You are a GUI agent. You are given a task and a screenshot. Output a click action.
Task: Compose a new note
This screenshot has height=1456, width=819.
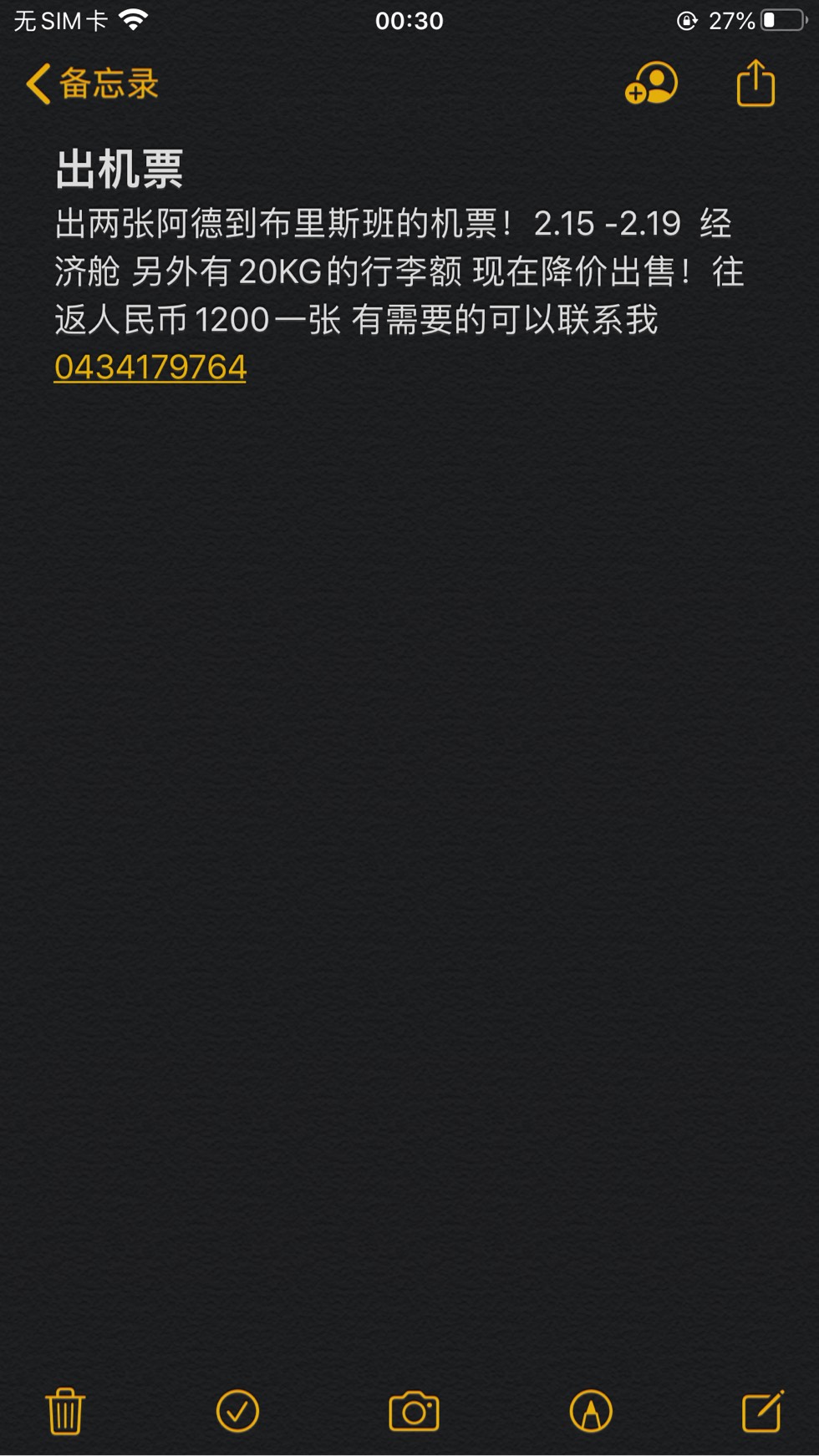(x=762, y=1411)
